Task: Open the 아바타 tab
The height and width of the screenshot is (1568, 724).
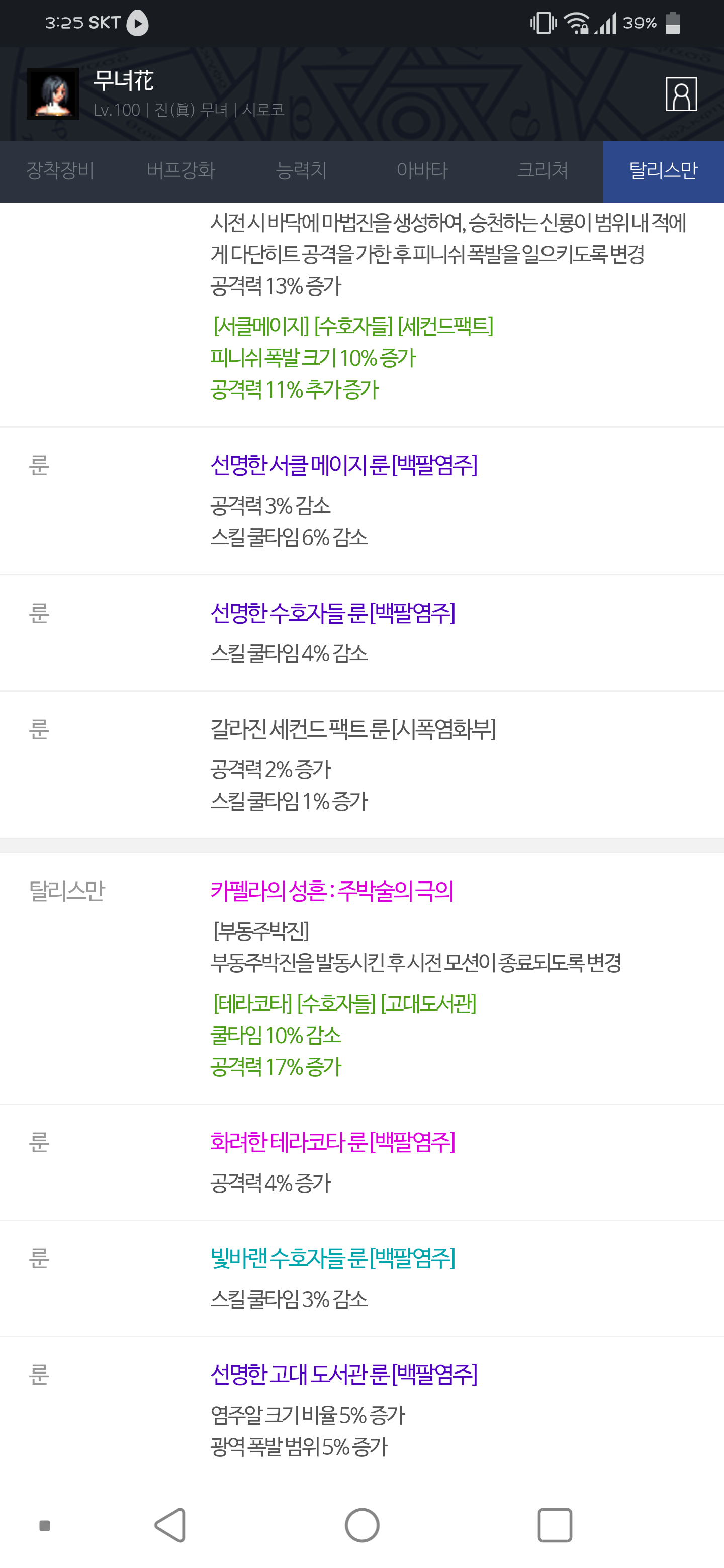Action: 422,170
